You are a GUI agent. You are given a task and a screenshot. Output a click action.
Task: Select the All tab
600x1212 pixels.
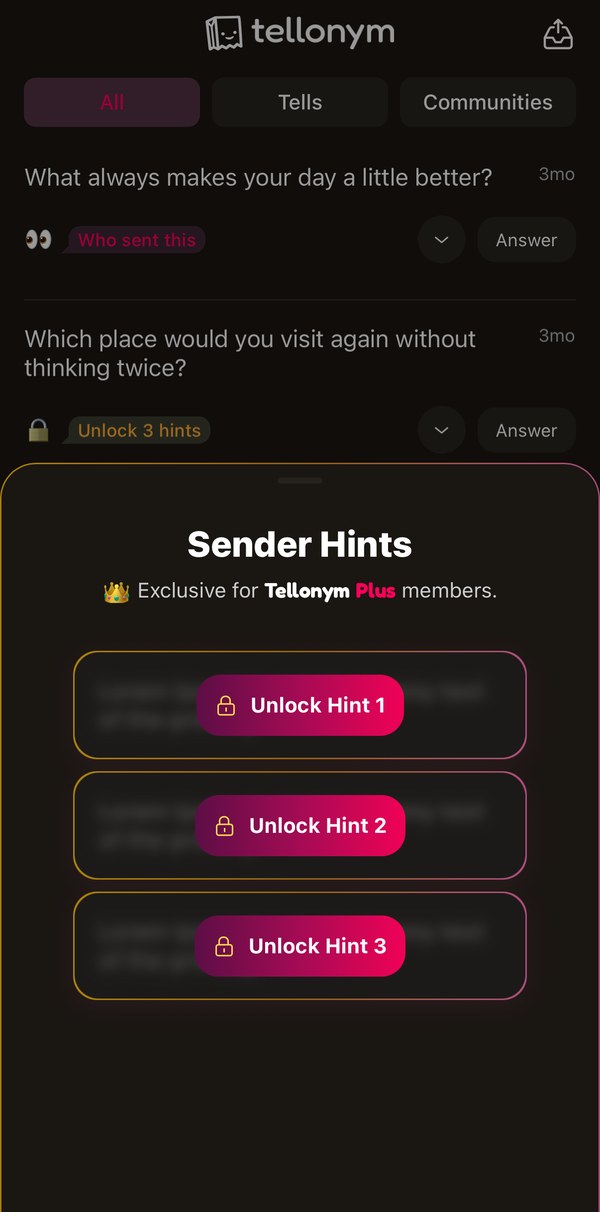click(112, 102)
